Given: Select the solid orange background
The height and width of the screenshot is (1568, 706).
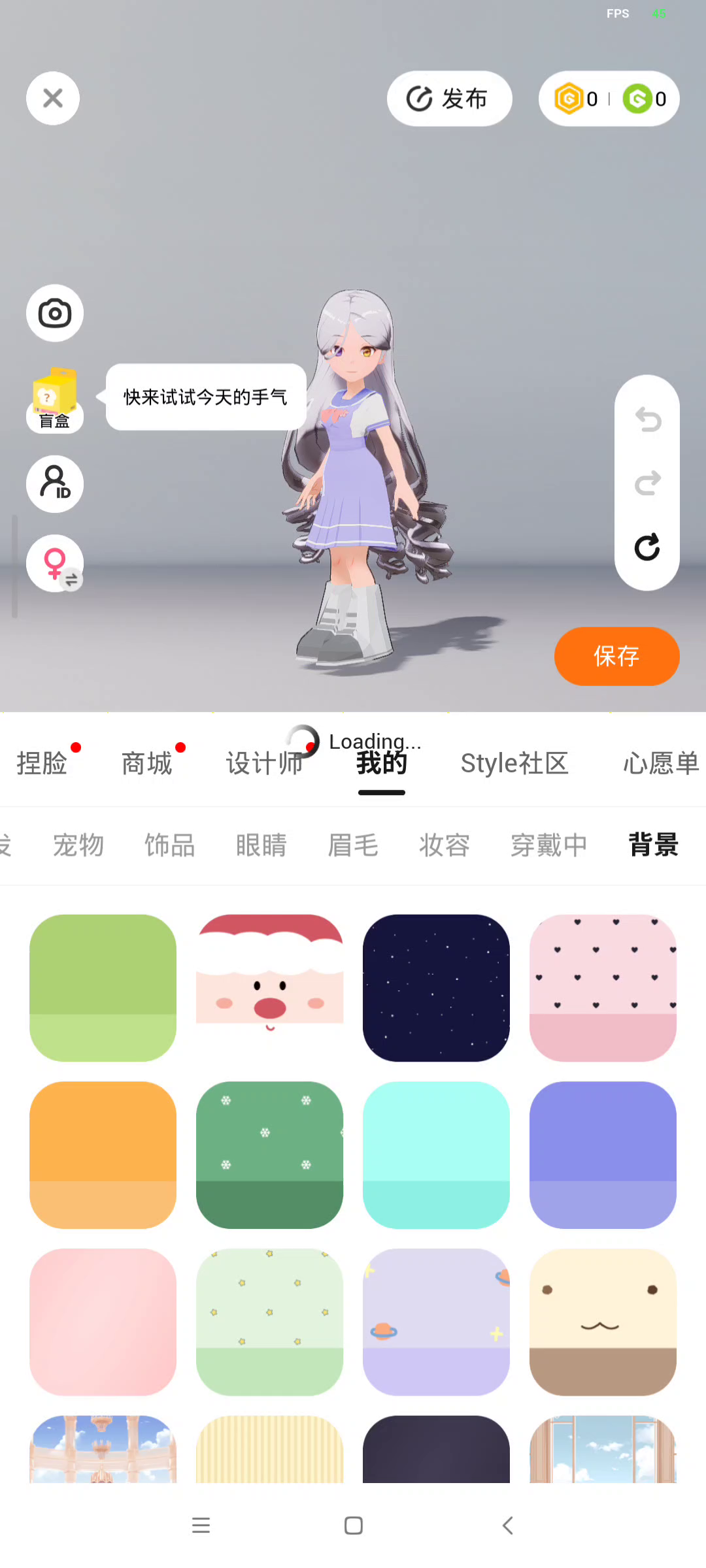Looking at the screenshot, I should [x=103, y=1155].
